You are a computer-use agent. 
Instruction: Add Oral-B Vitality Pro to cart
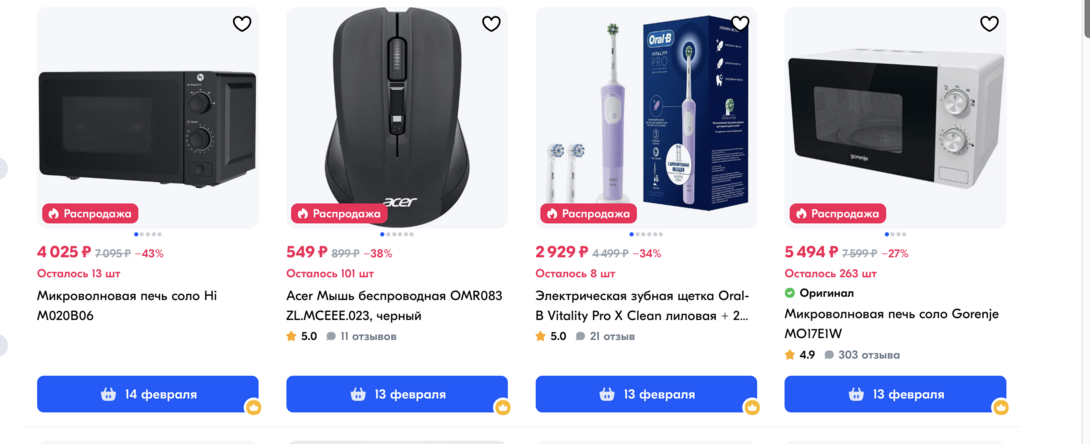[646, 394]
